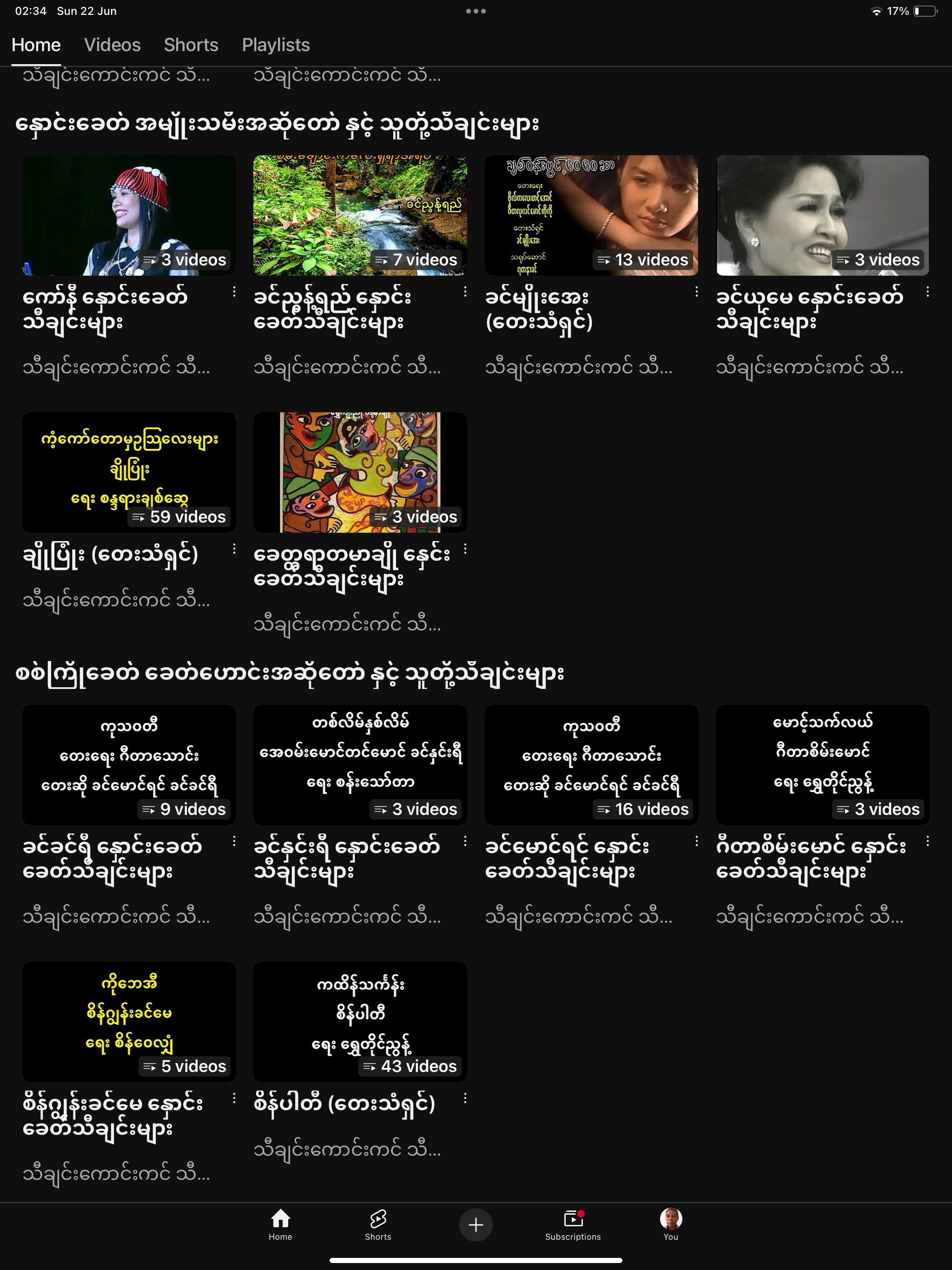Open the 16 videos playlist

coord(591,764)
